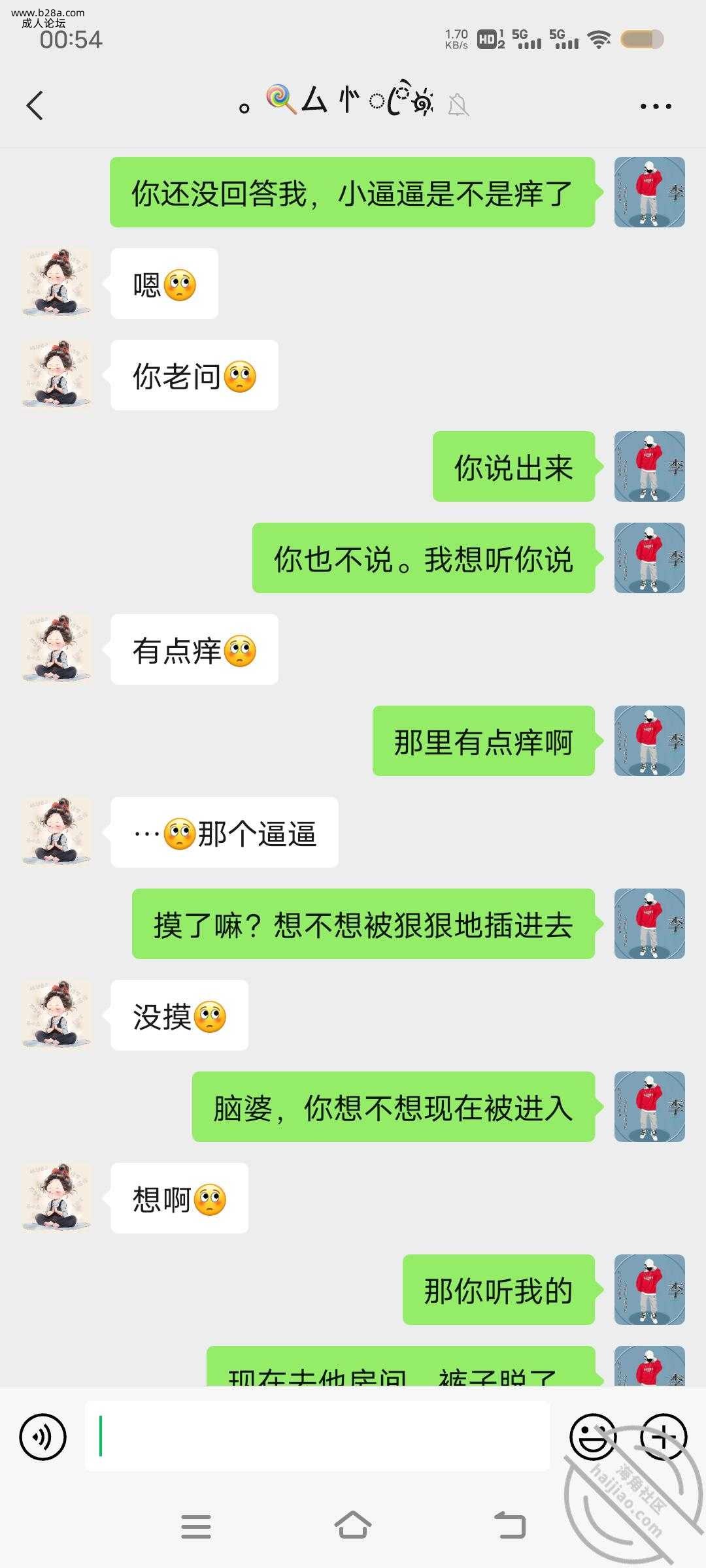Open the plus attachment menu
Image resolution: width=706 pixels, height=1568 pixels.
tap(664, 1437)
